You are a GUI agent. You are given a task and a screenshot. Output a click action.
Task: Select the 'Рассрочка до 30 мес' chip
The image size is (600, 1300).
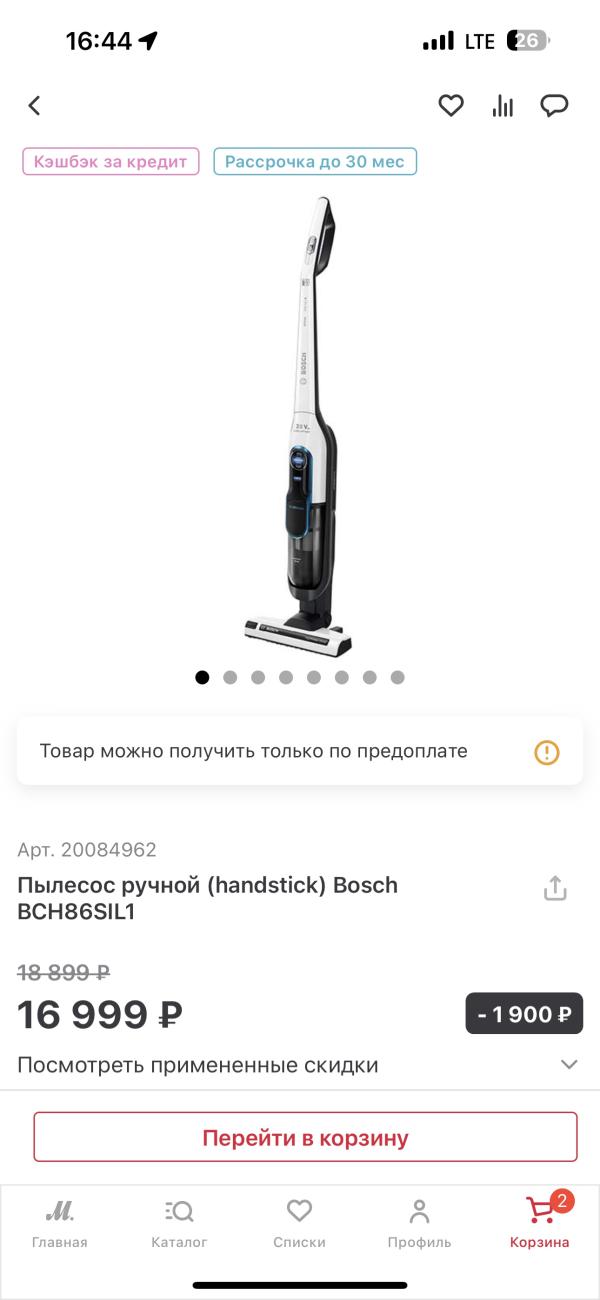(314, 161)
